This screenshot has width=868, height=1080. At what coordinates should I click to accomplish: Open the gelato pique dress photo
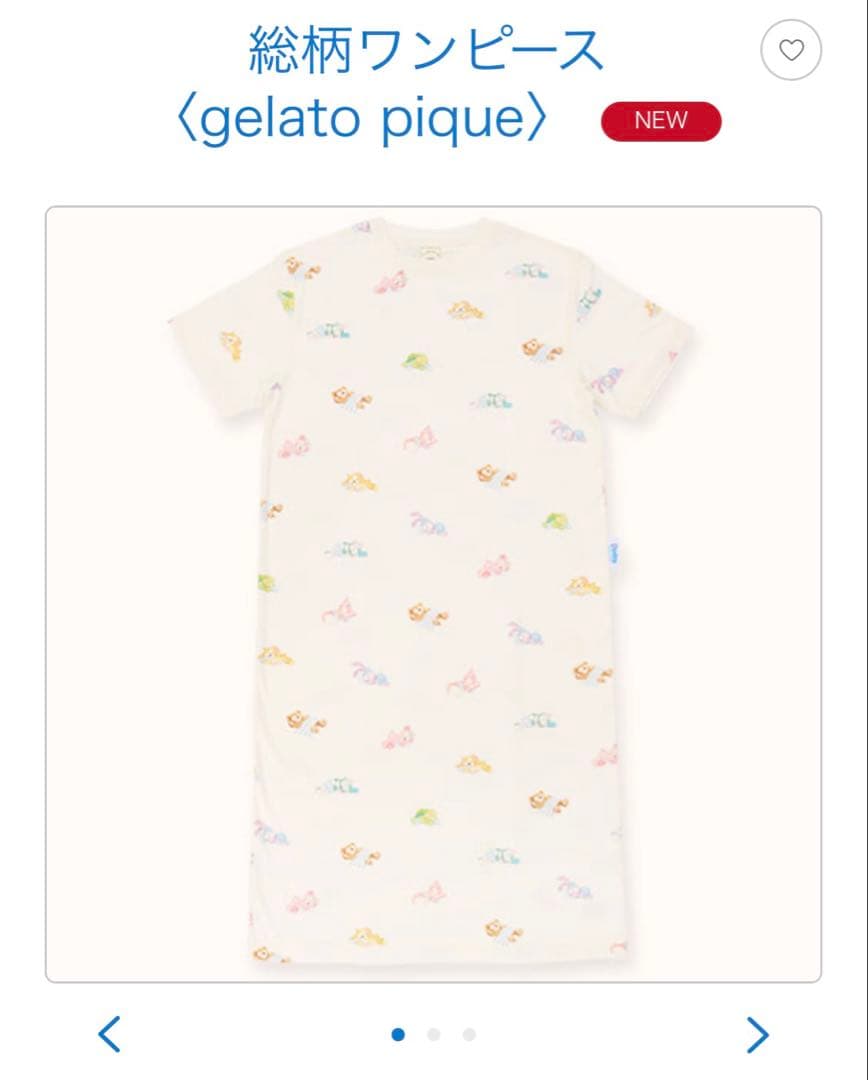coord(433,594)
